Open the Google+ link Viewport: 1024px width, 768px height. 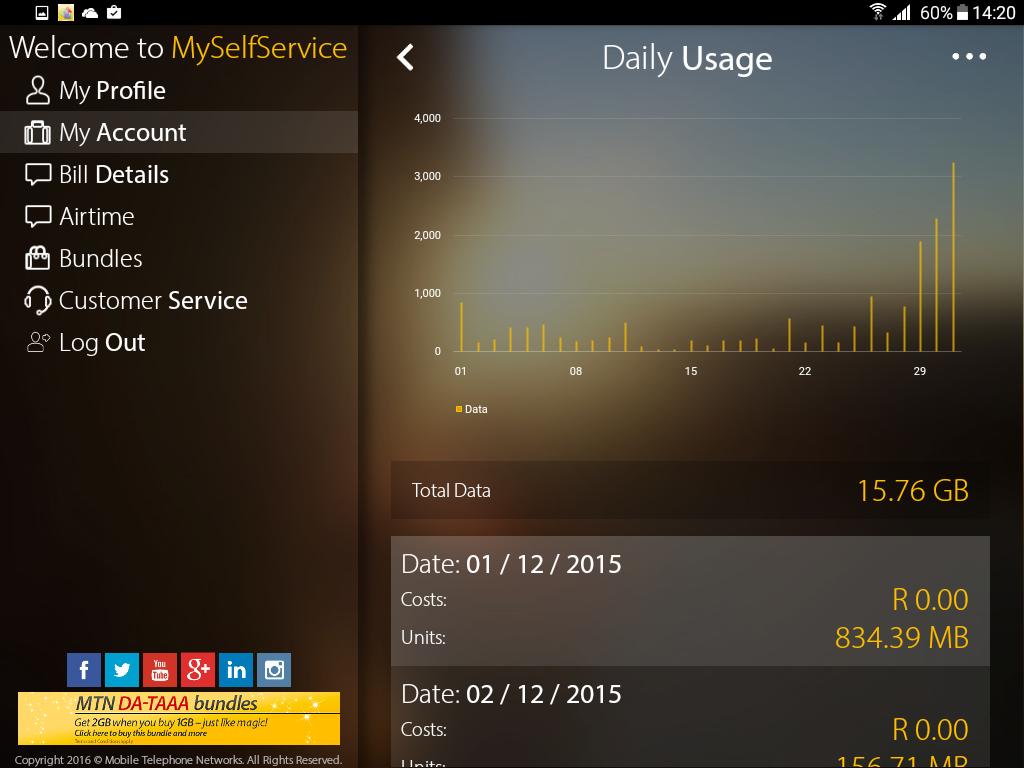tap(198, 669)
